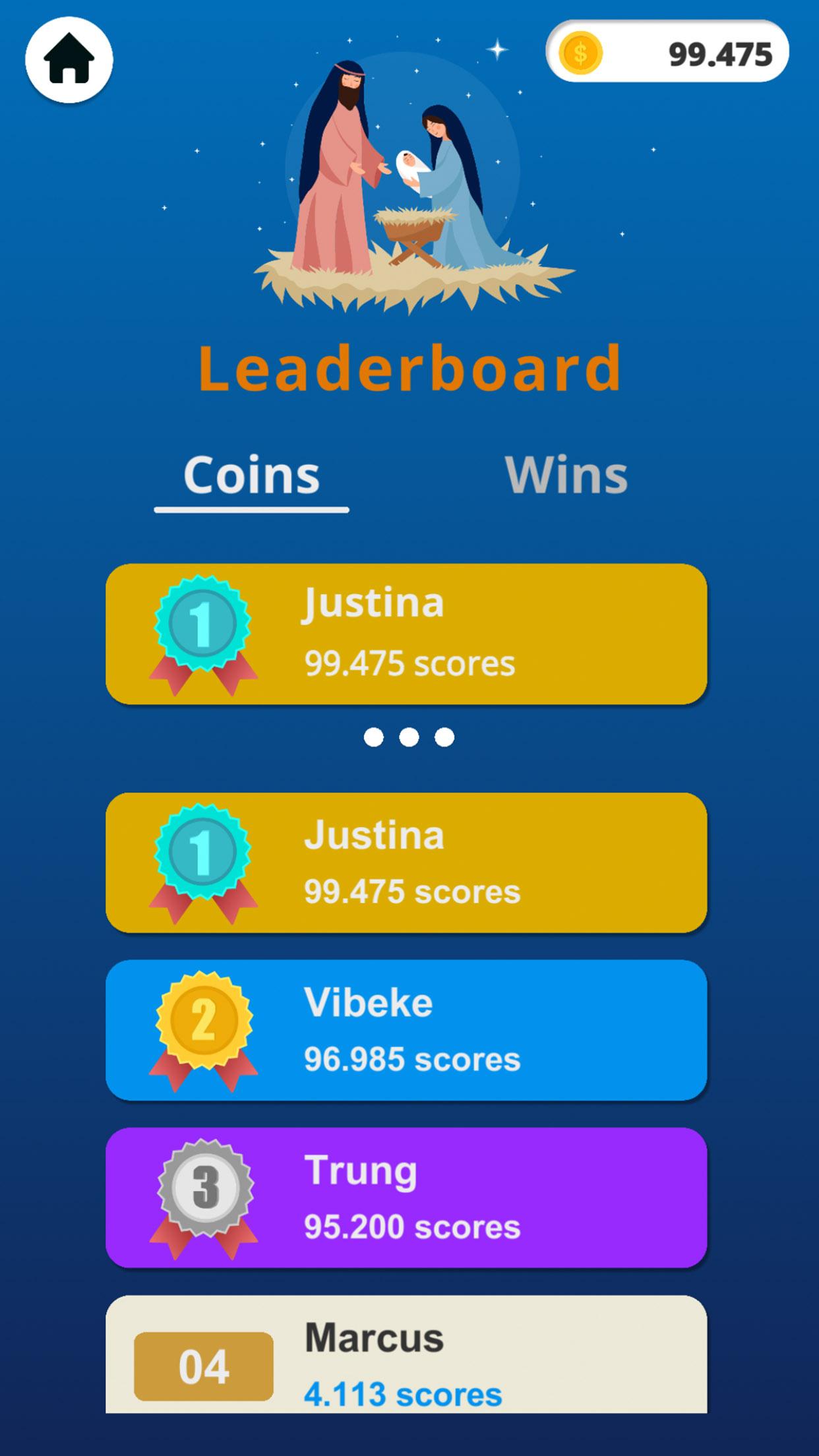Open the 99.475 coin balance pill

click(667, 52)
